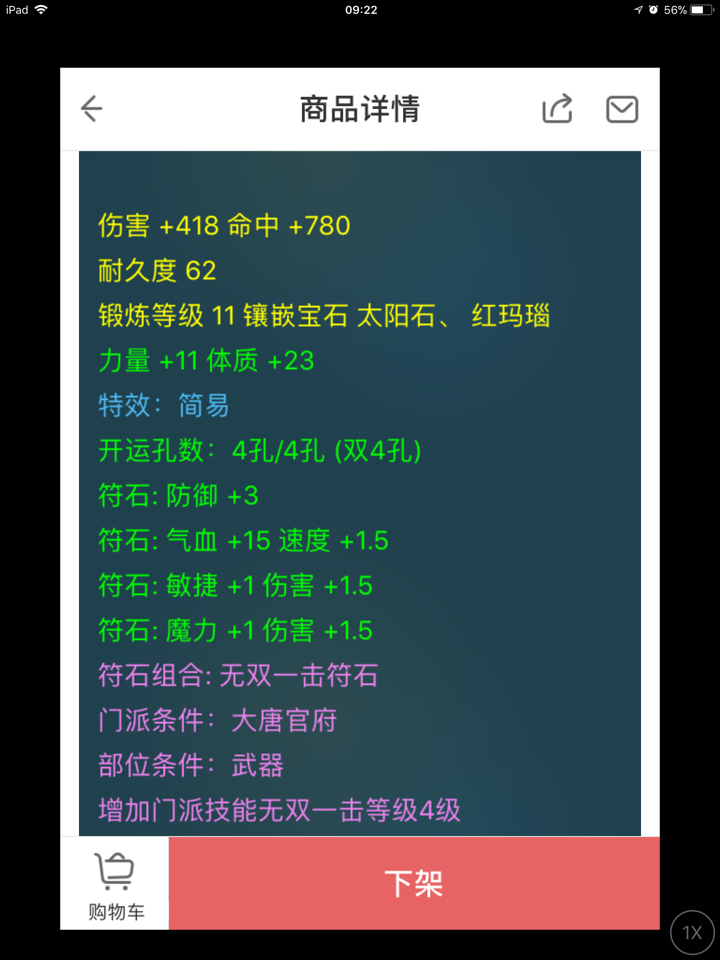Open the 购物车 shopping cart

[115, 884]
